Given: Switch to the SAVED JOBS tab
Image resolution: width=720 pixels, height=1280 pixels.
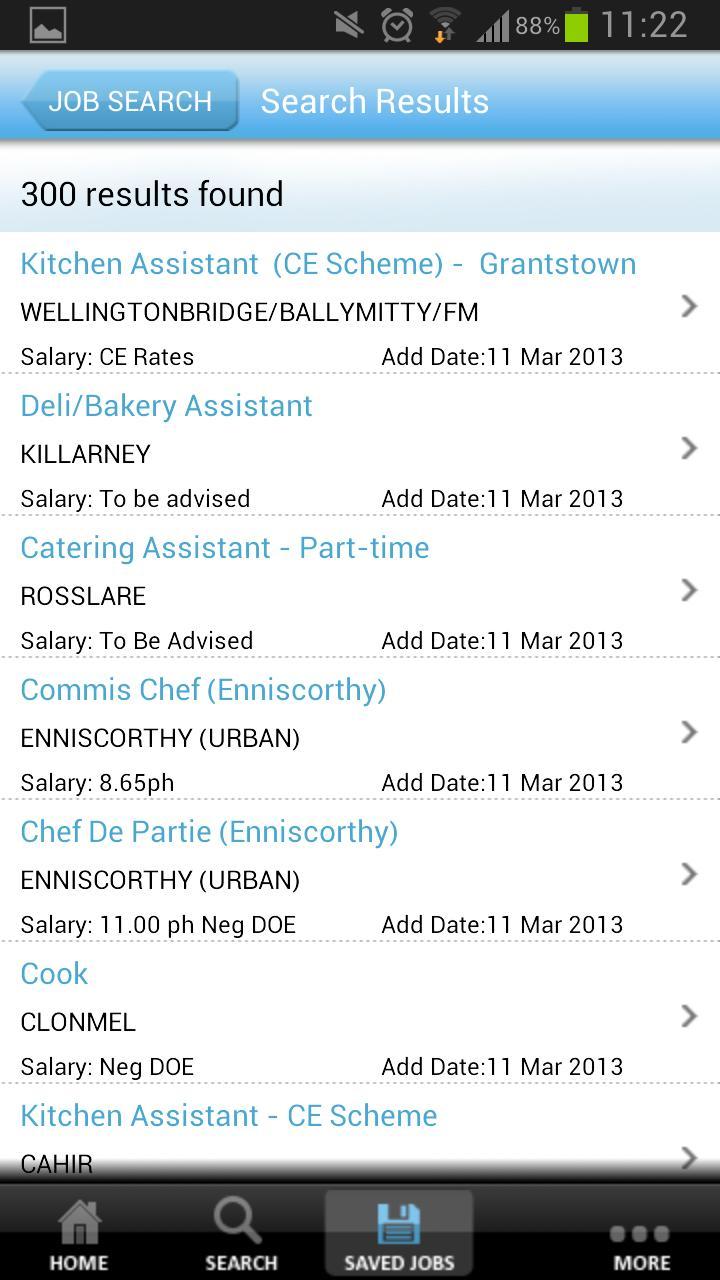Looking at the screenshot, I should [399, 1232].
